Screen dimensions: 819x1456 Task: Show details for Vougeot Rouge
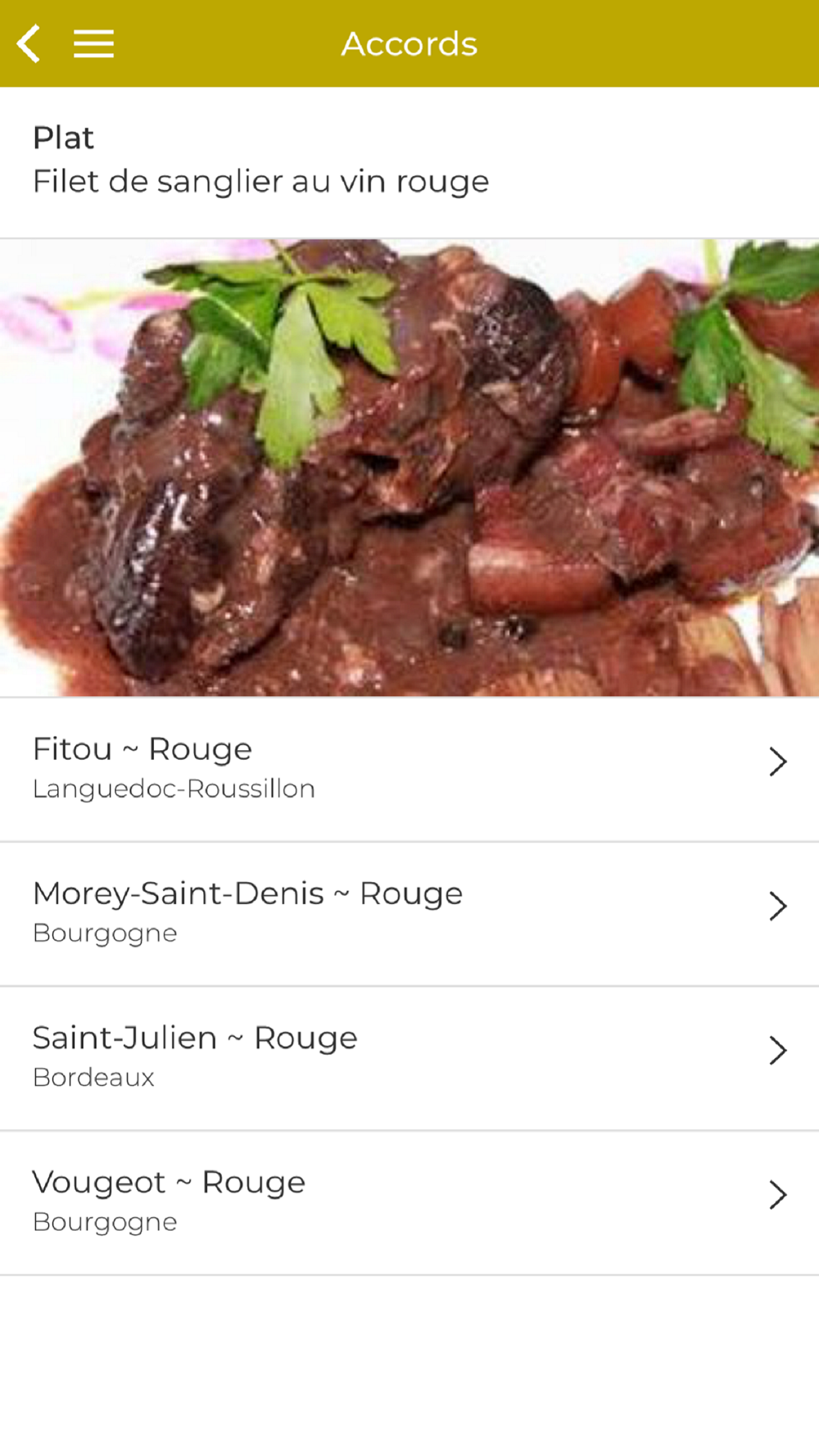click(x=409, y=1201)
